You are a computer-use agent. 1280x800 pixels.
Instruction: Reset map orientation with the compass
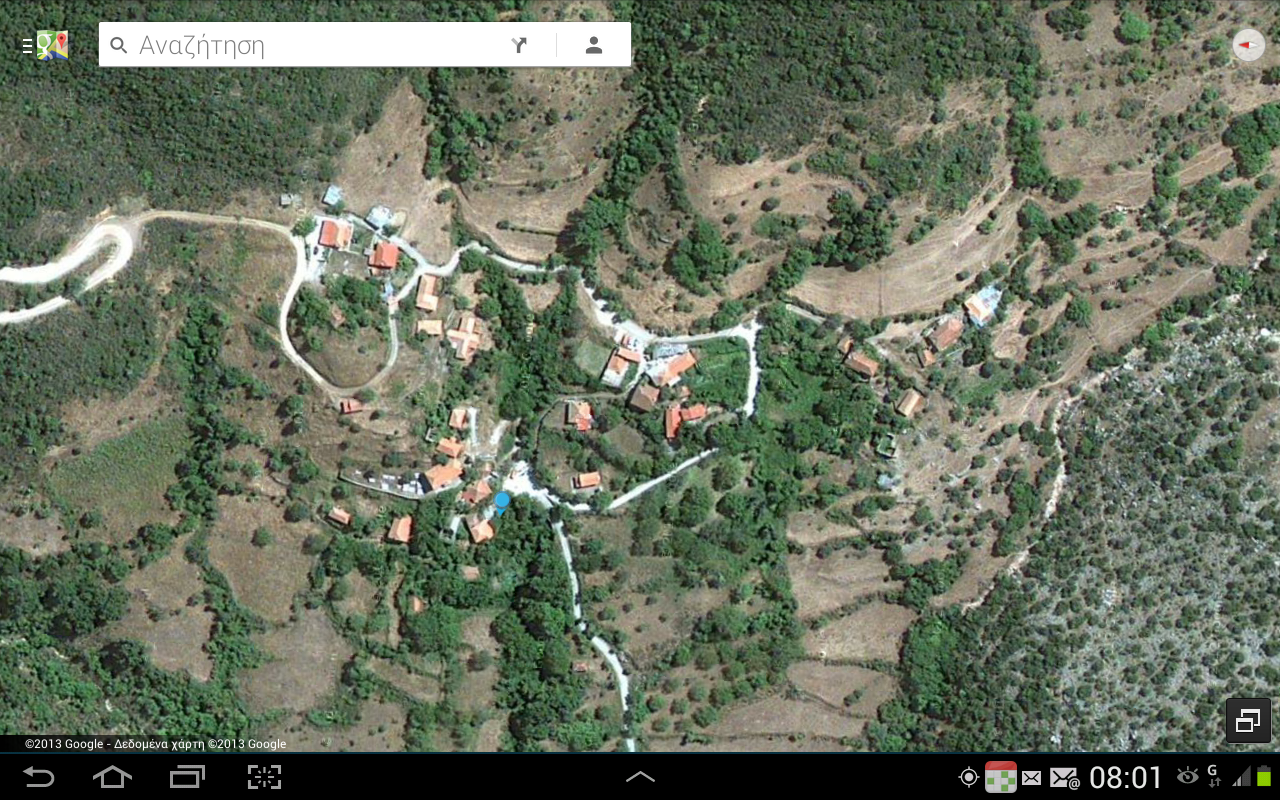pos(1248,45)
